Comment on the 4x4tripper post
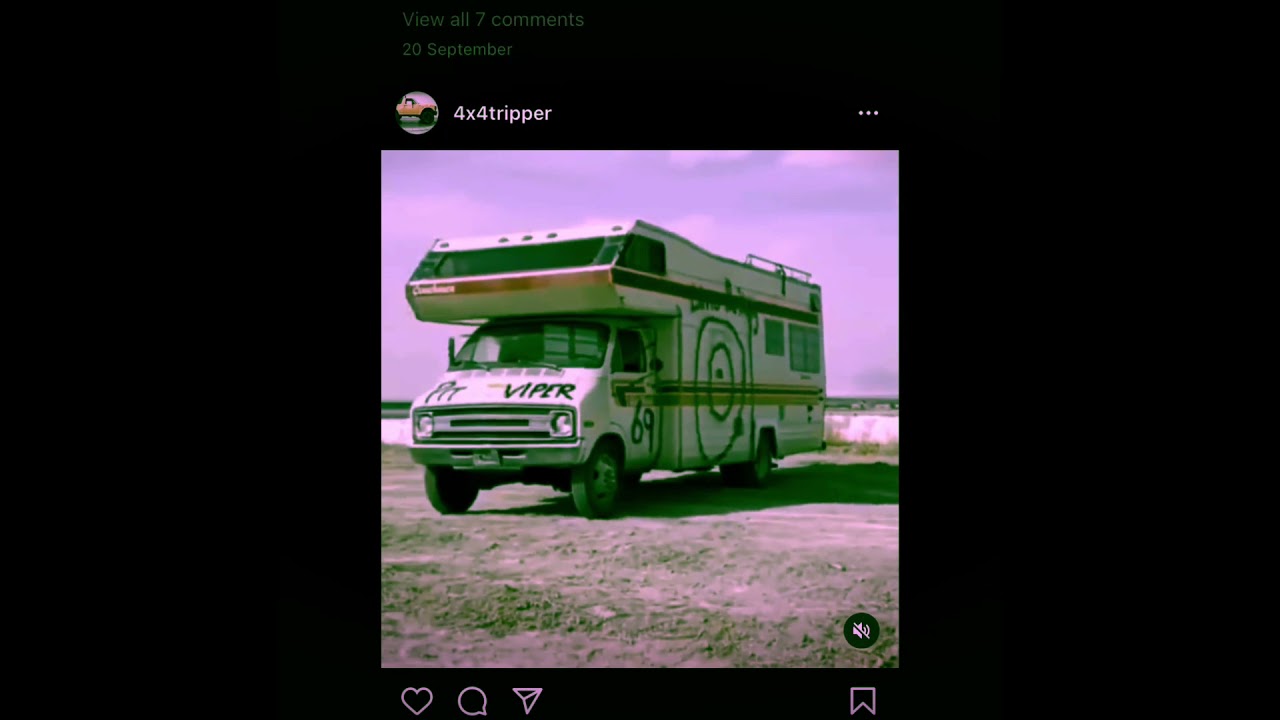This screenshot has width=1280, height=720. click(472, 701)
